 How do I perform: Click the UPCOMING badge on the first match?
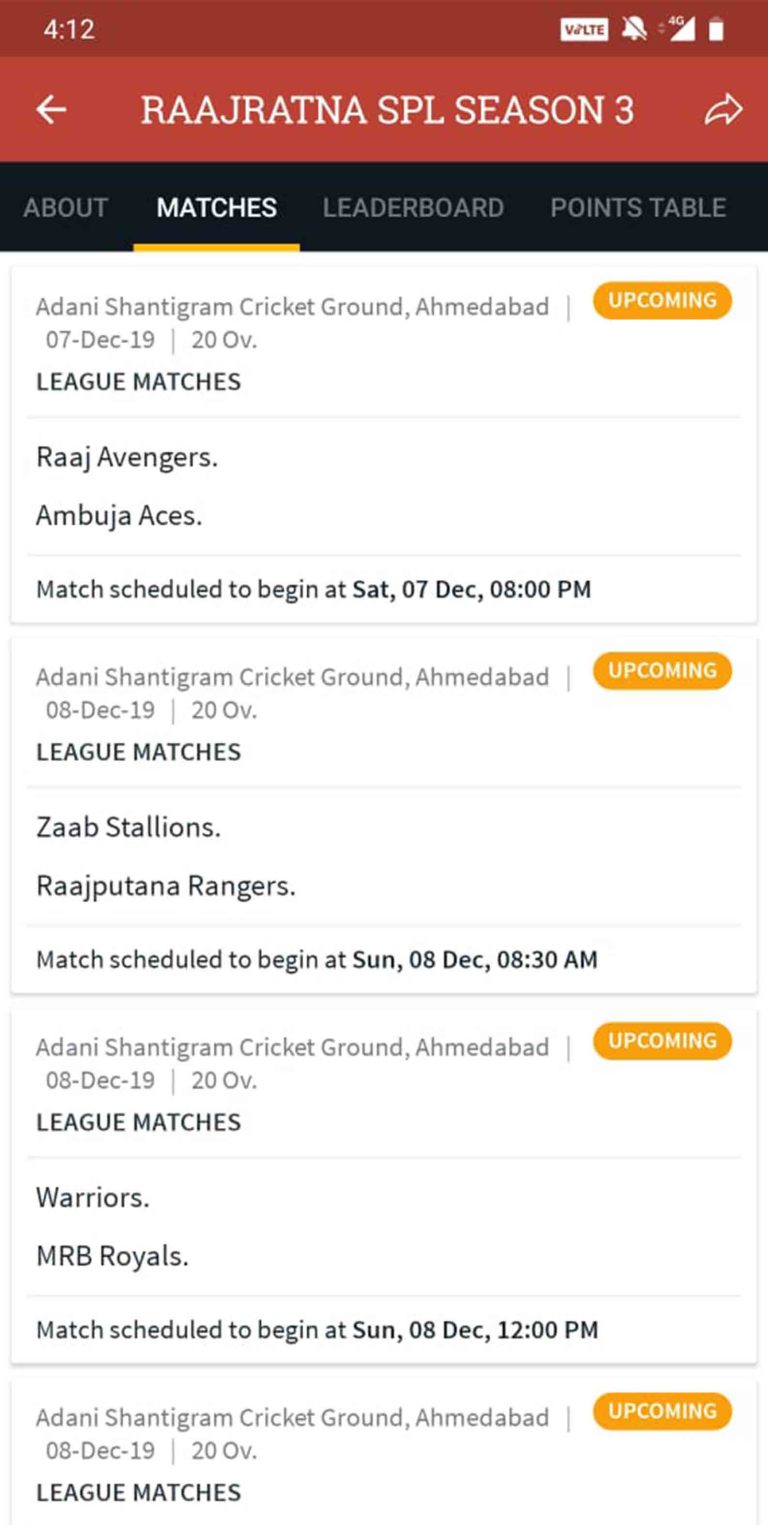[662, 300]
